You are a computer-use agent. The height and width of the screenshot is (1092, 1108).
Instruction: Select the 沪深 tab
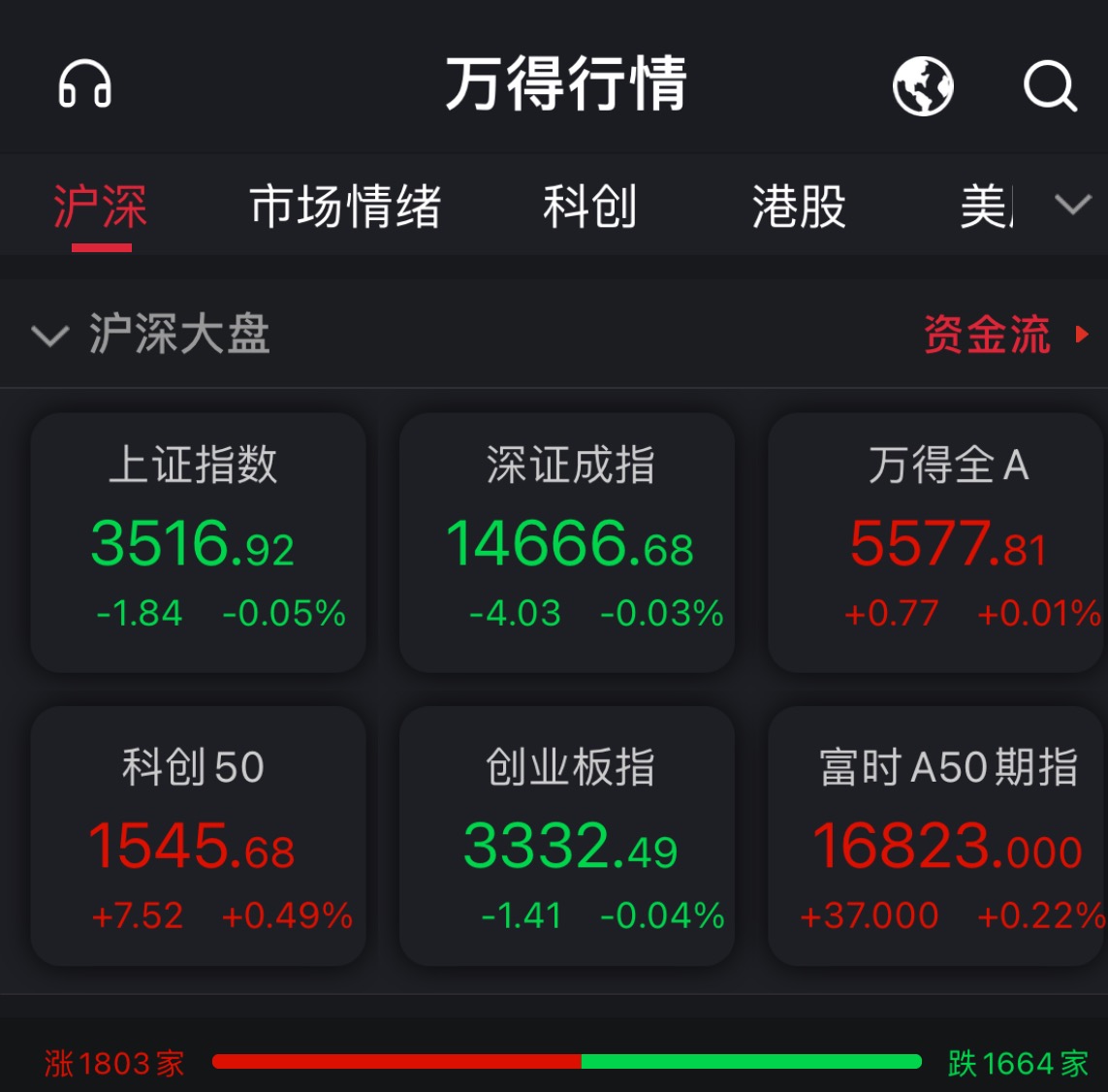tap(101, 207)
